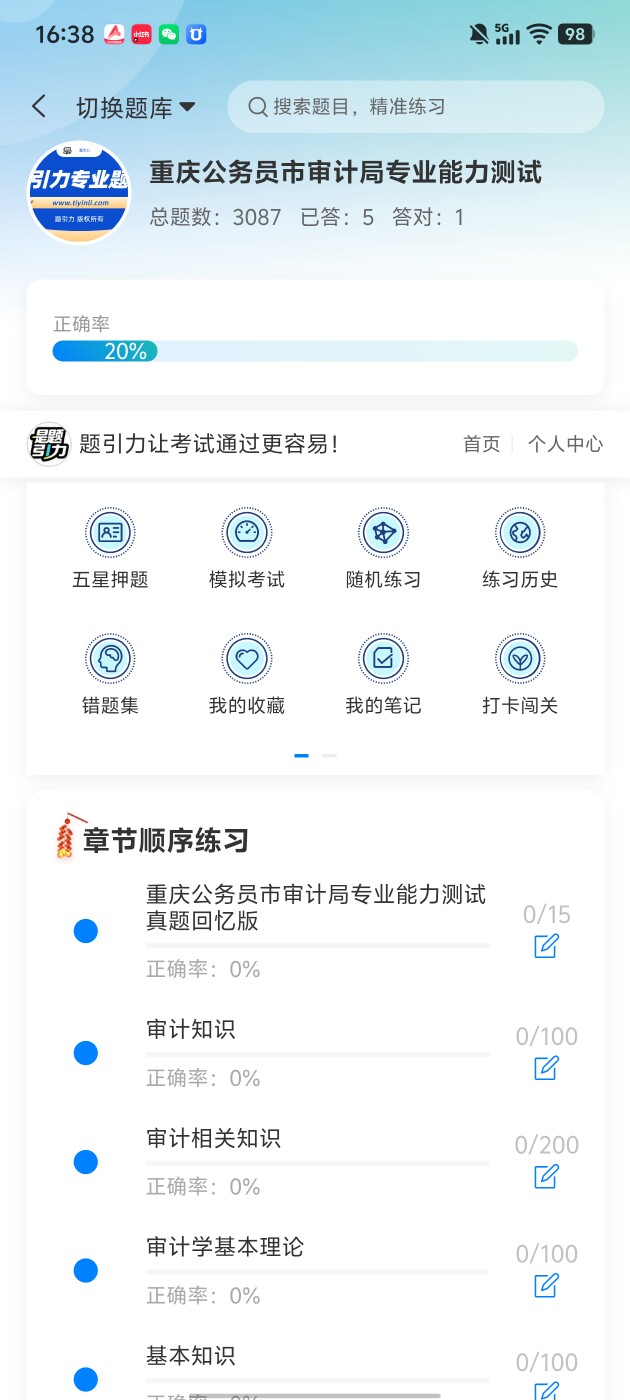Start 模拟考试
The height and width of the screenshot is (1400, 630).
coord(247,549)
